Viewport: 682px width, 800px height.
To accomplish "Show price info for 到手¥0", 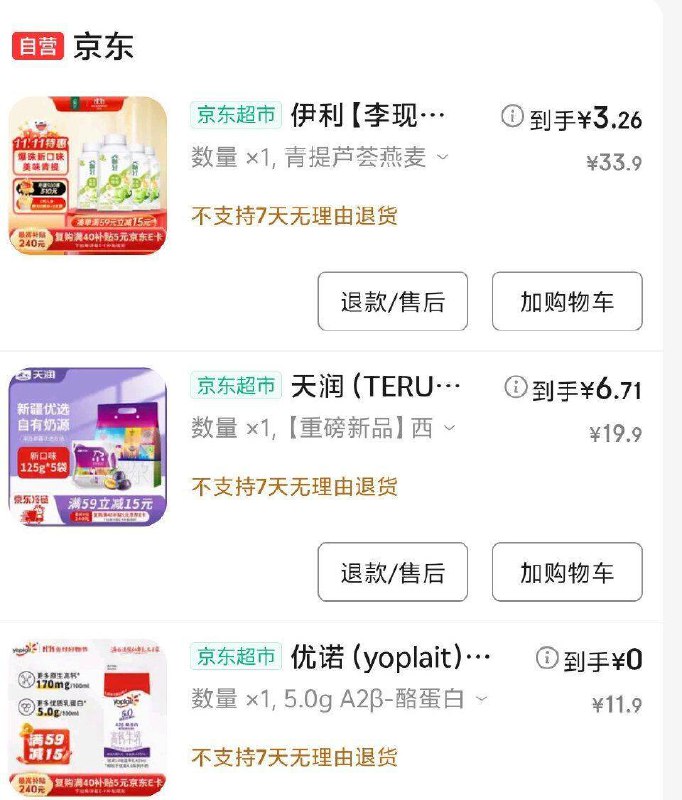I will (x=546, y=658).
